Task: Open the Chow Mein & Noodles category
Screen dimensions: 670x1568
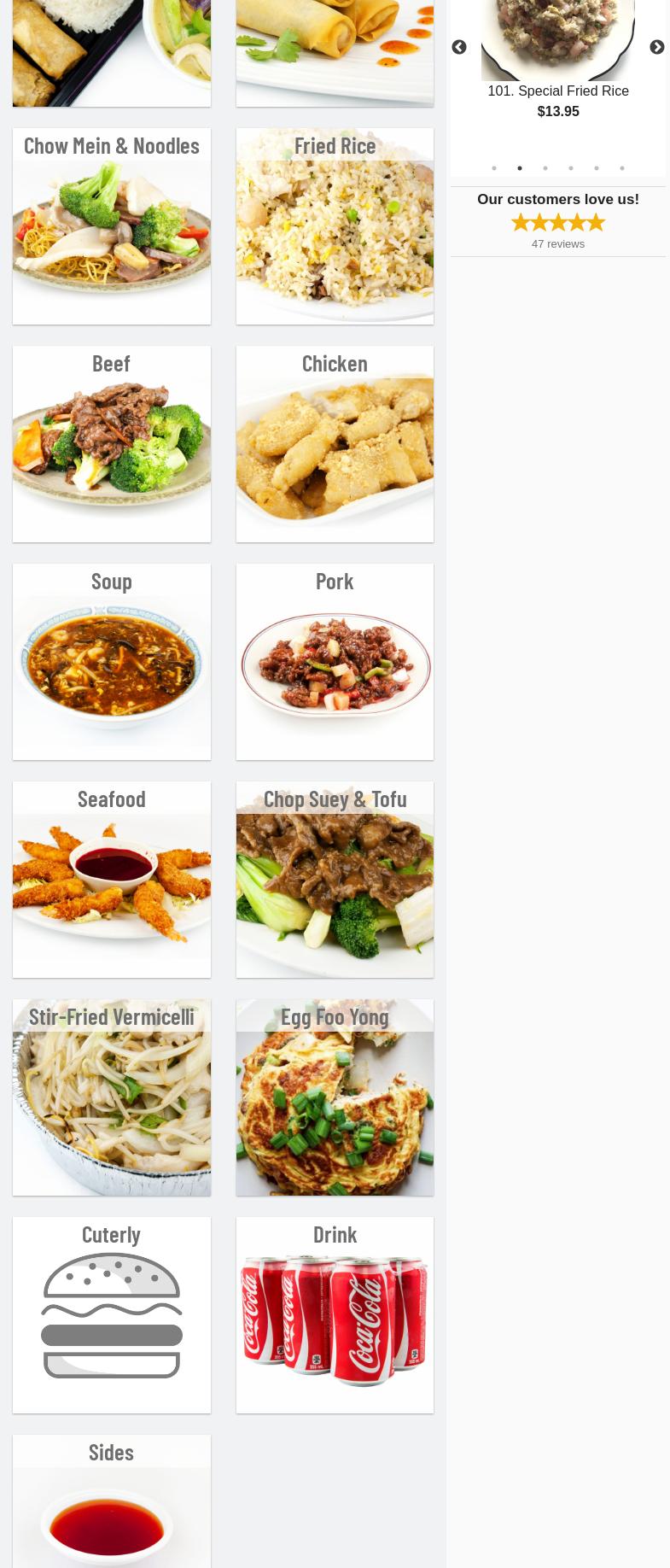Action: coord(112,226)
